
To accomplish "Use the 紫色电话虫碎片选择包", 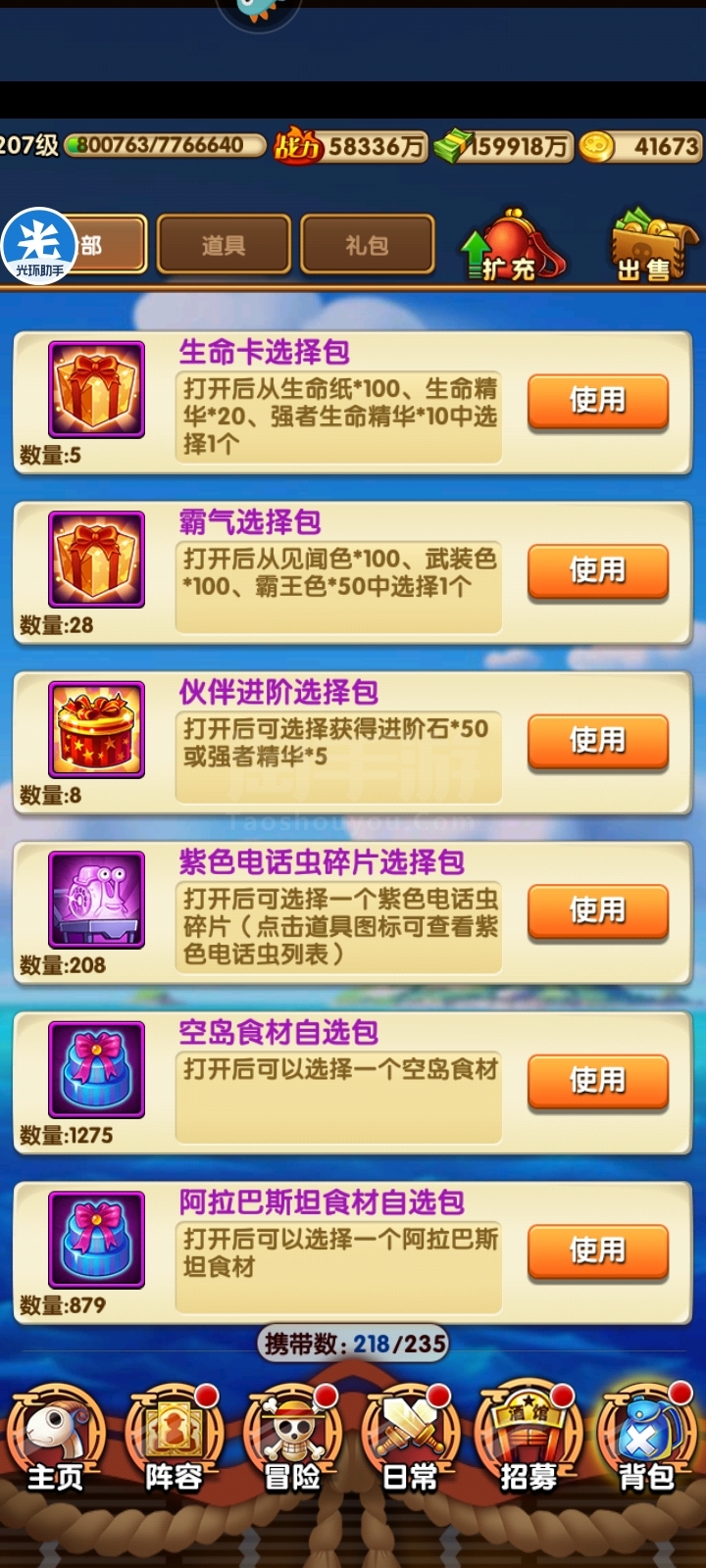I will point(598,912).
